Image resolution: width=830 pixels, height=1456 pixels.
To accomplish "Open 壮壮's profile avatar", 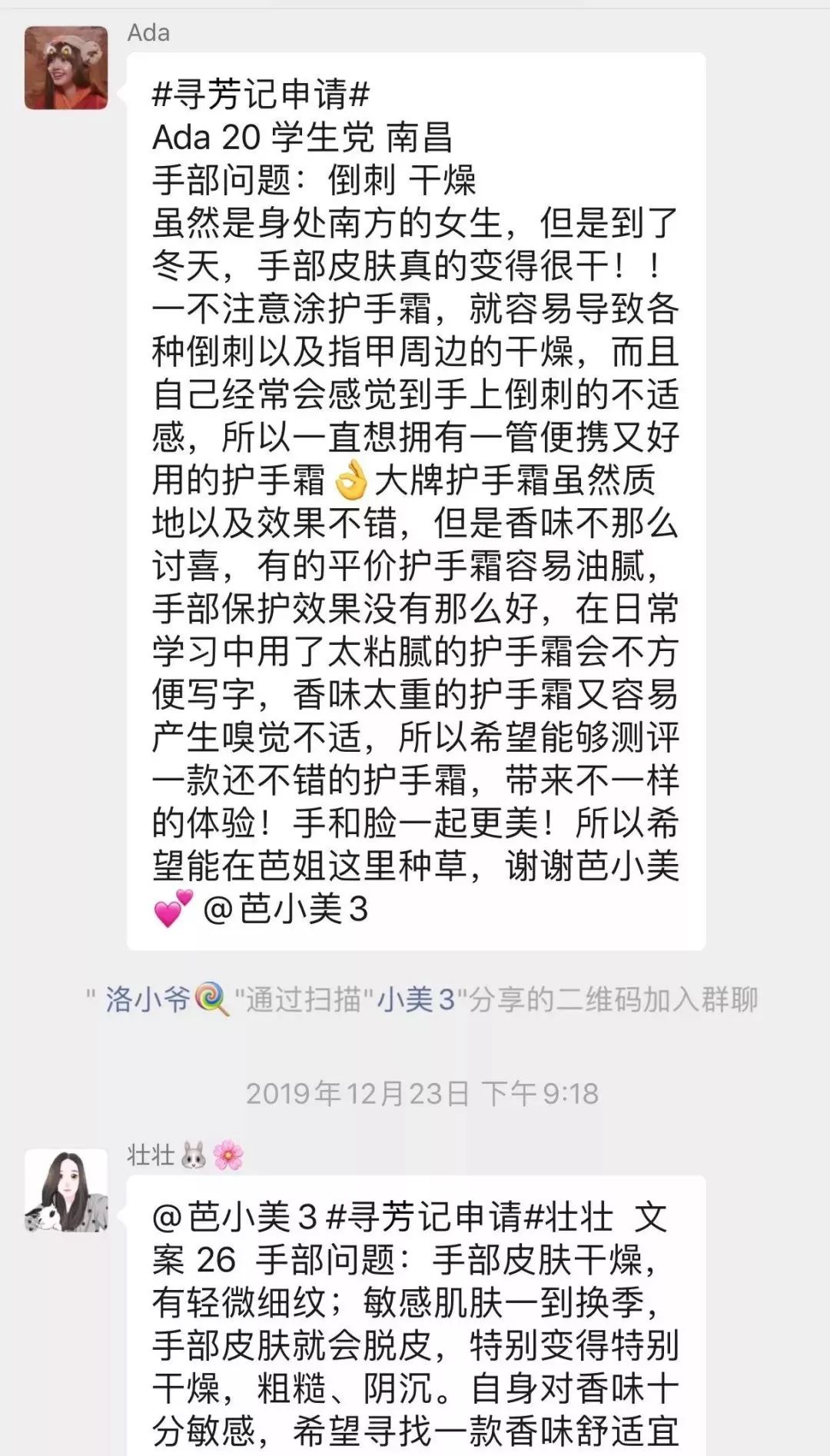I will (66, 1190).
